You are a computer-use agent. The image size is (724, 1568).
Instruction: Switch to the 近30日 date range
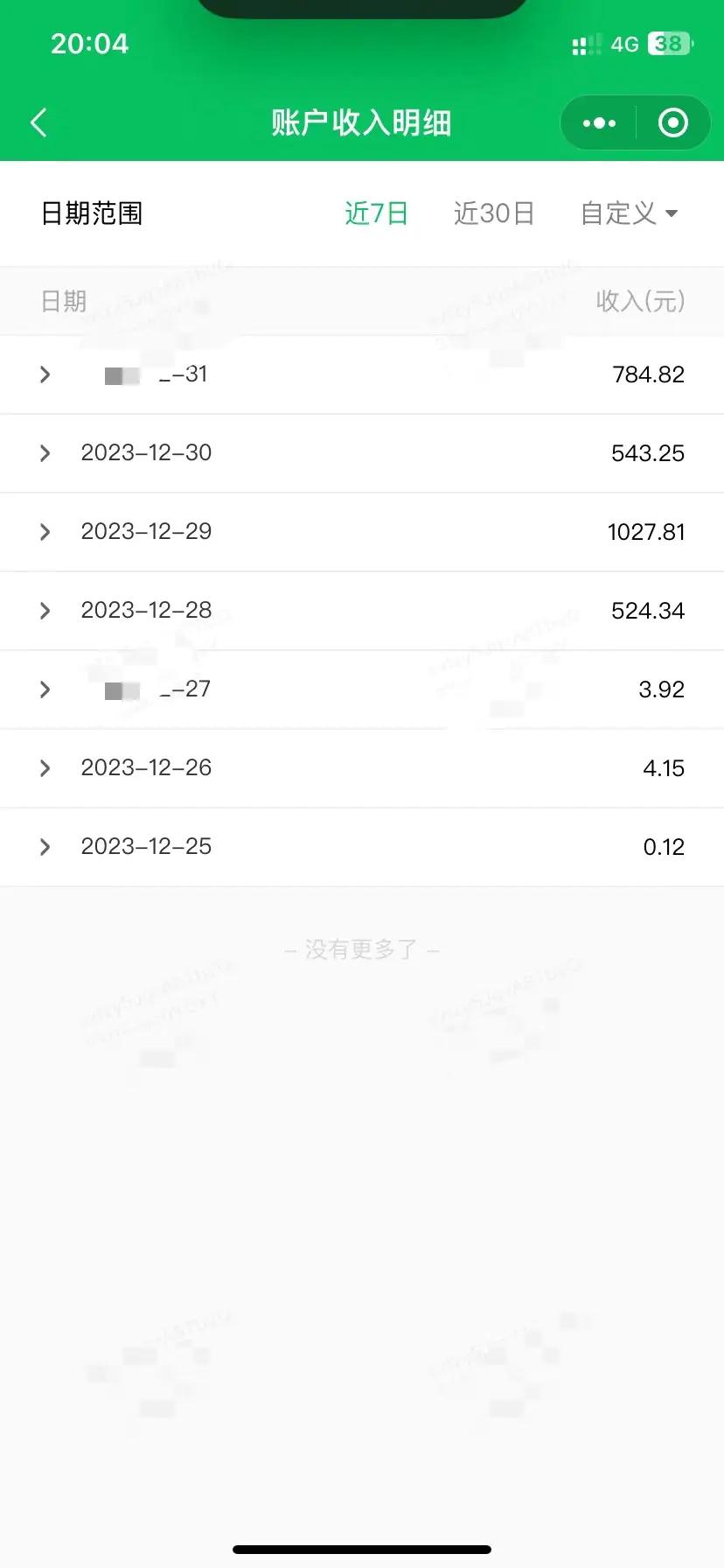[x=494, y=213]
